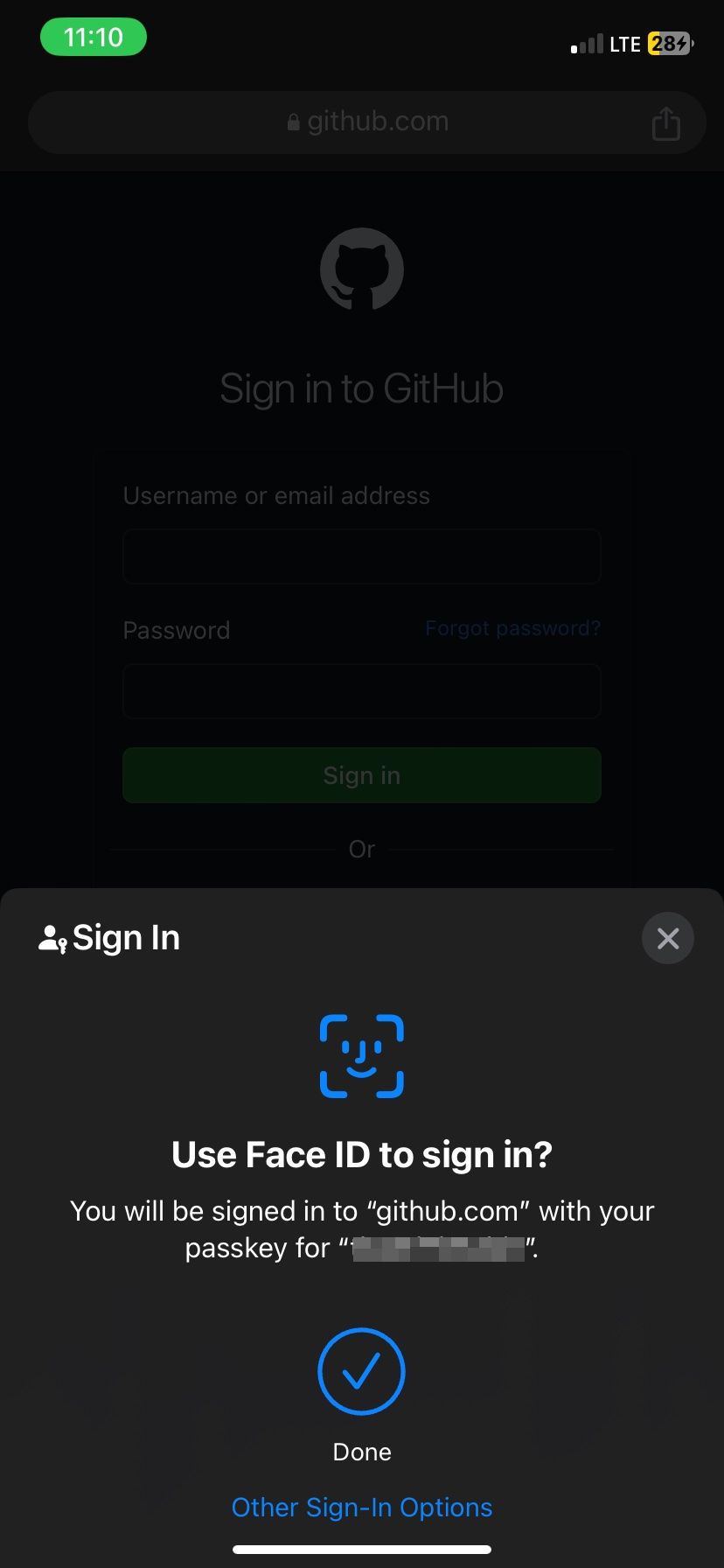Tap the LTE indicator in the status bar

click(x=626, y=43)
